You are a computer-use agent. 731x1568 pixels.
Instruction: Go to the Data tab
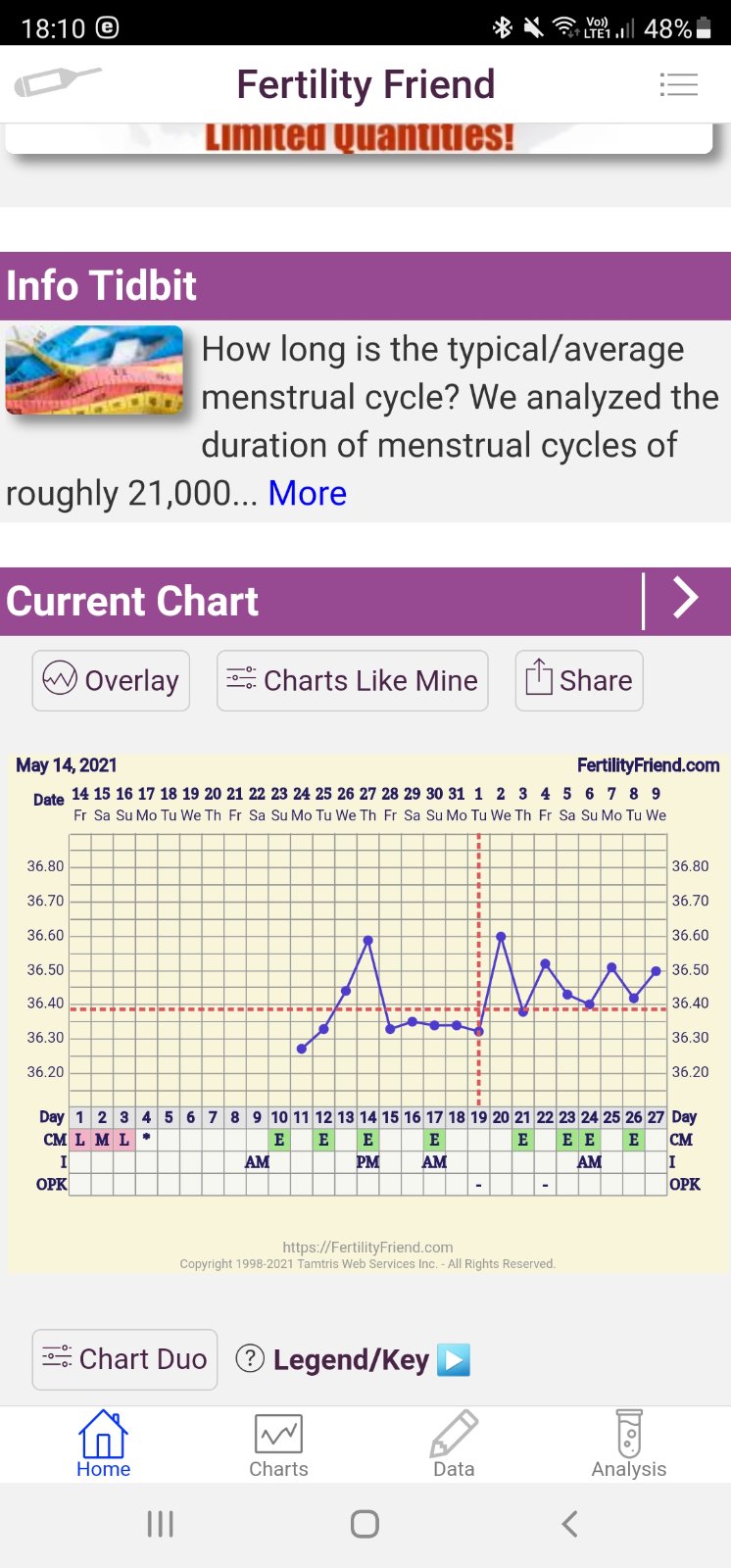pyautogui.click(x=454, y=1445)
